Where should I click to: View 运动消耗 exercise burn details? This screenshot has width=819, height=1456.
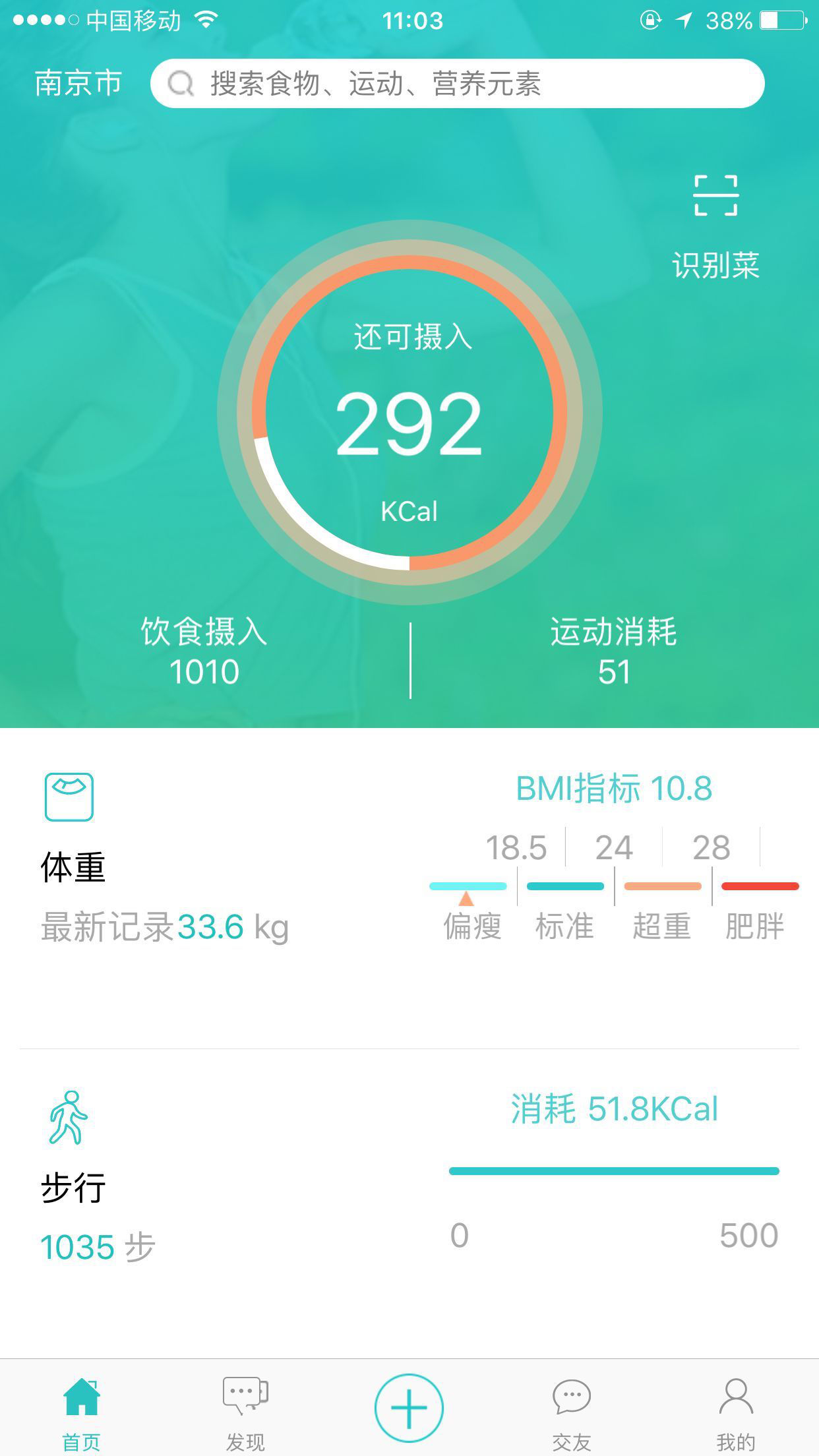[x=613, y=652]
